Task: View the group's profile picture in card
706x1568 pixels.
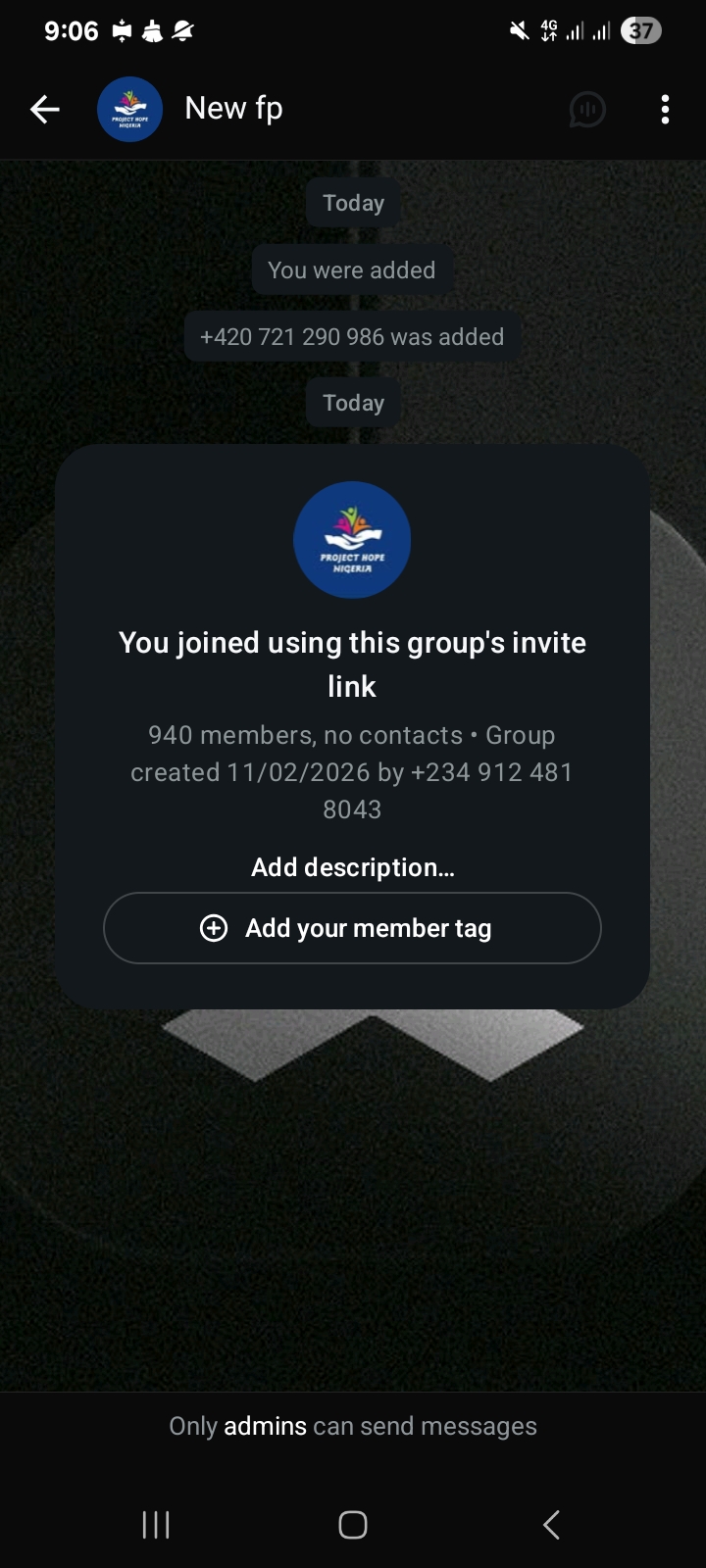Action: [352, 540]
